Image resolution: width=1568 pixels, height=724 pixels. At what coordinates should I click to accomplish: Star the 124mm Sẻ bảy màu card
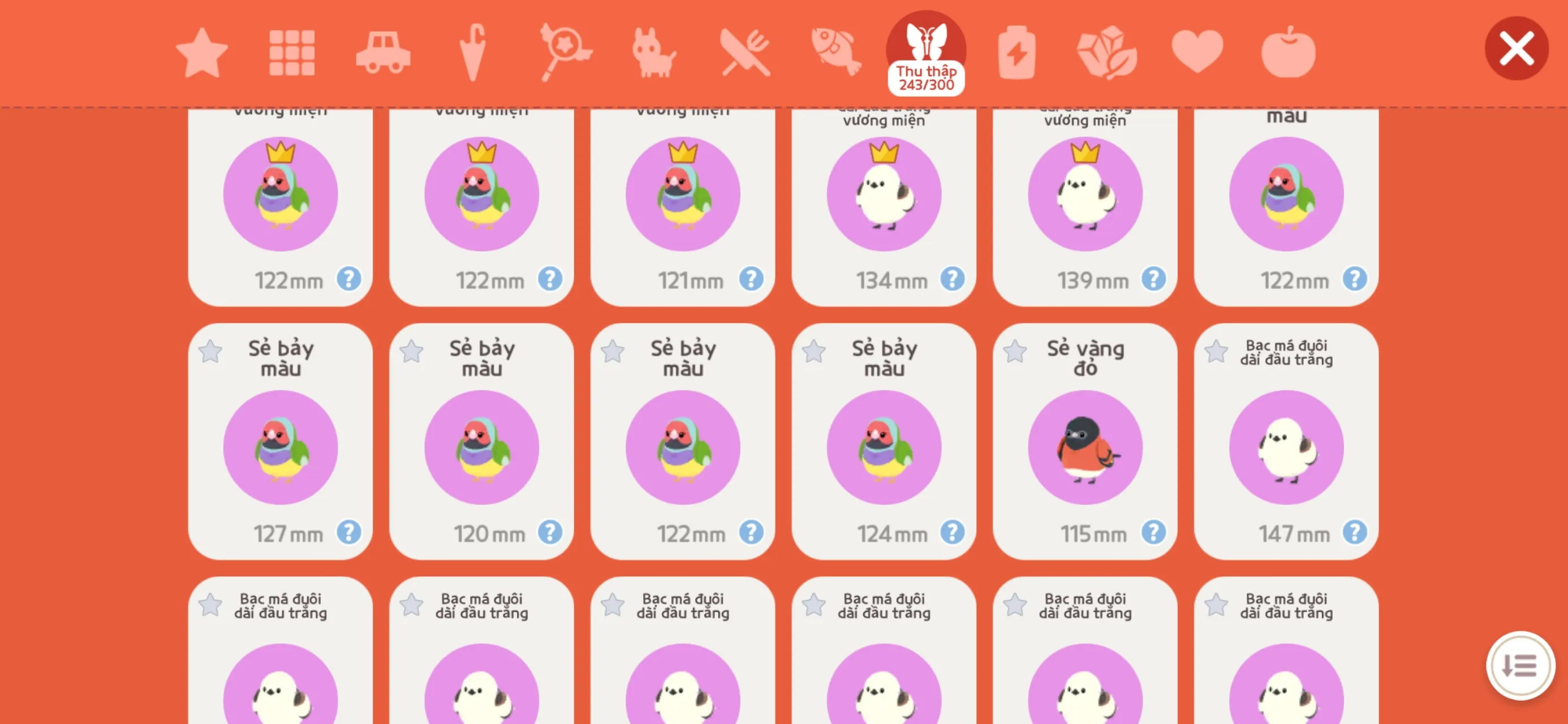tap(814, 351)
